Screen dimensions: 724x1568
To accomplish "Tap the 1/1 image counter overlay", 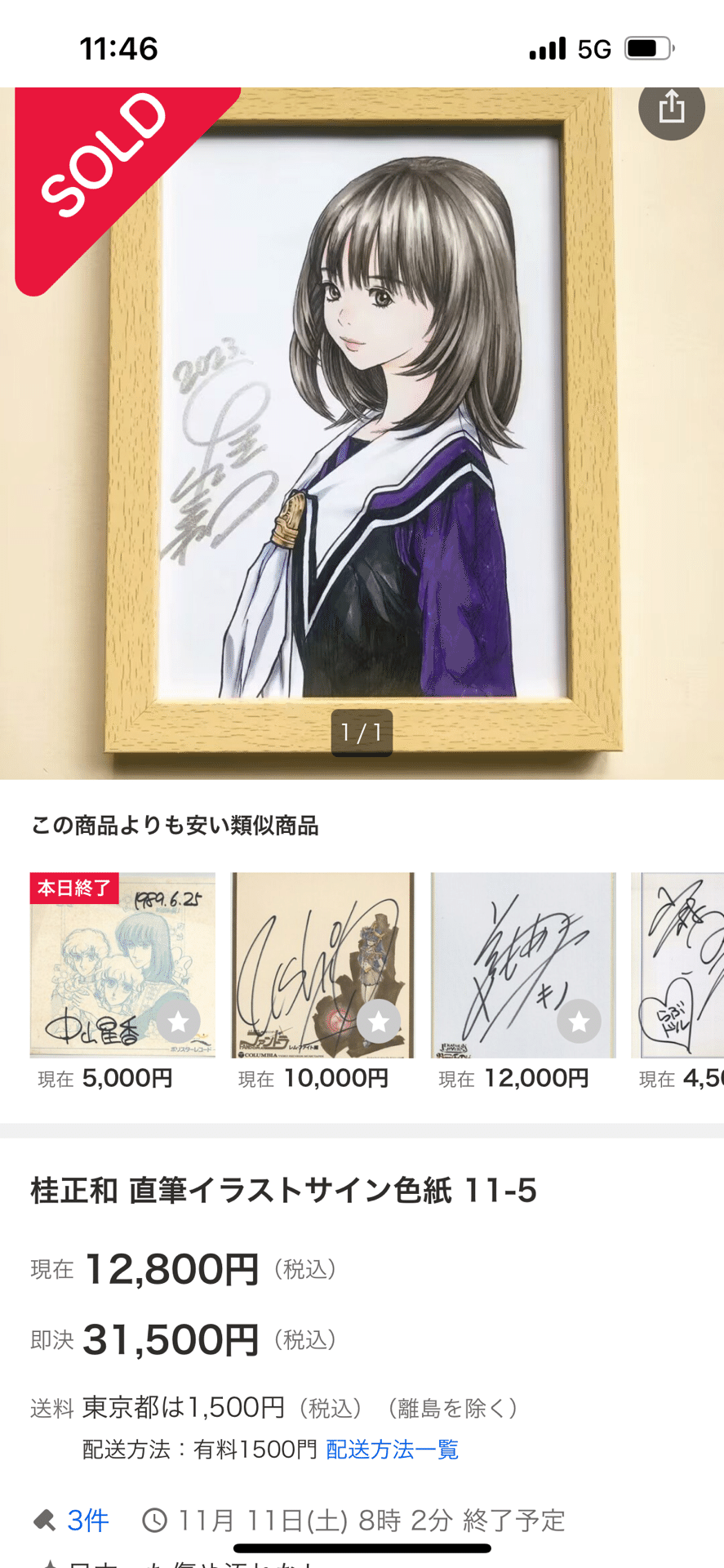I will [x=362, y=733].
